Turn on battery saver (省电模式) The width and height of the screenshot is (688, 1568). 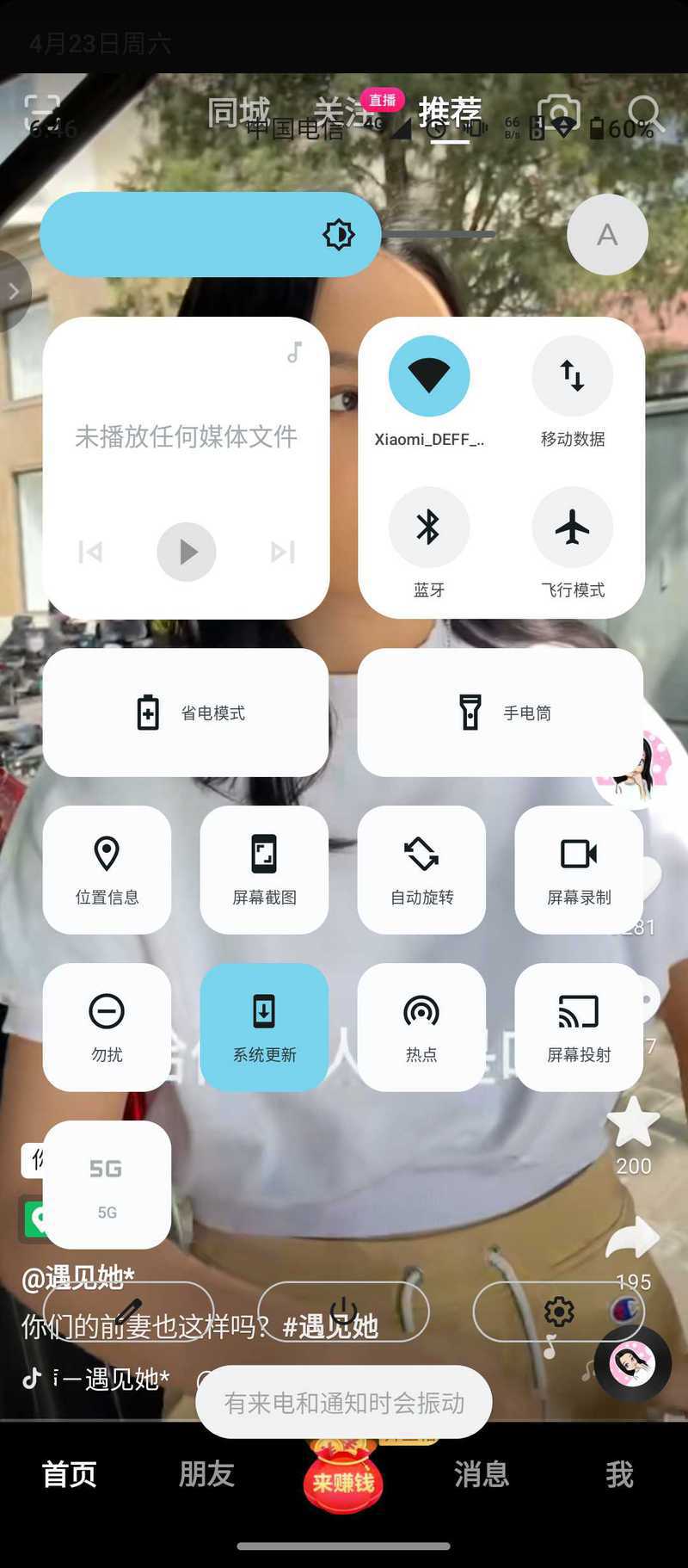pyautogui.click(x=186, y=713)
